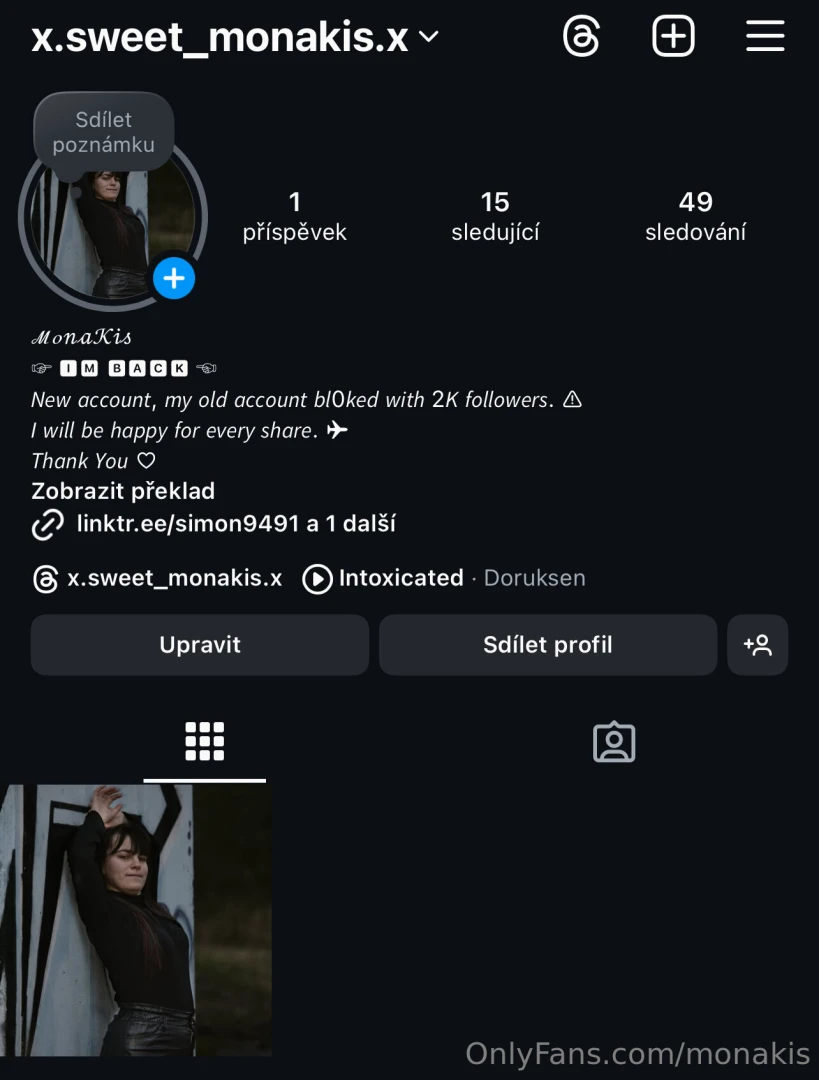819x1080 pixels.
Task: Tap Upravit to edit profile
Action: [x=200, y=645]
